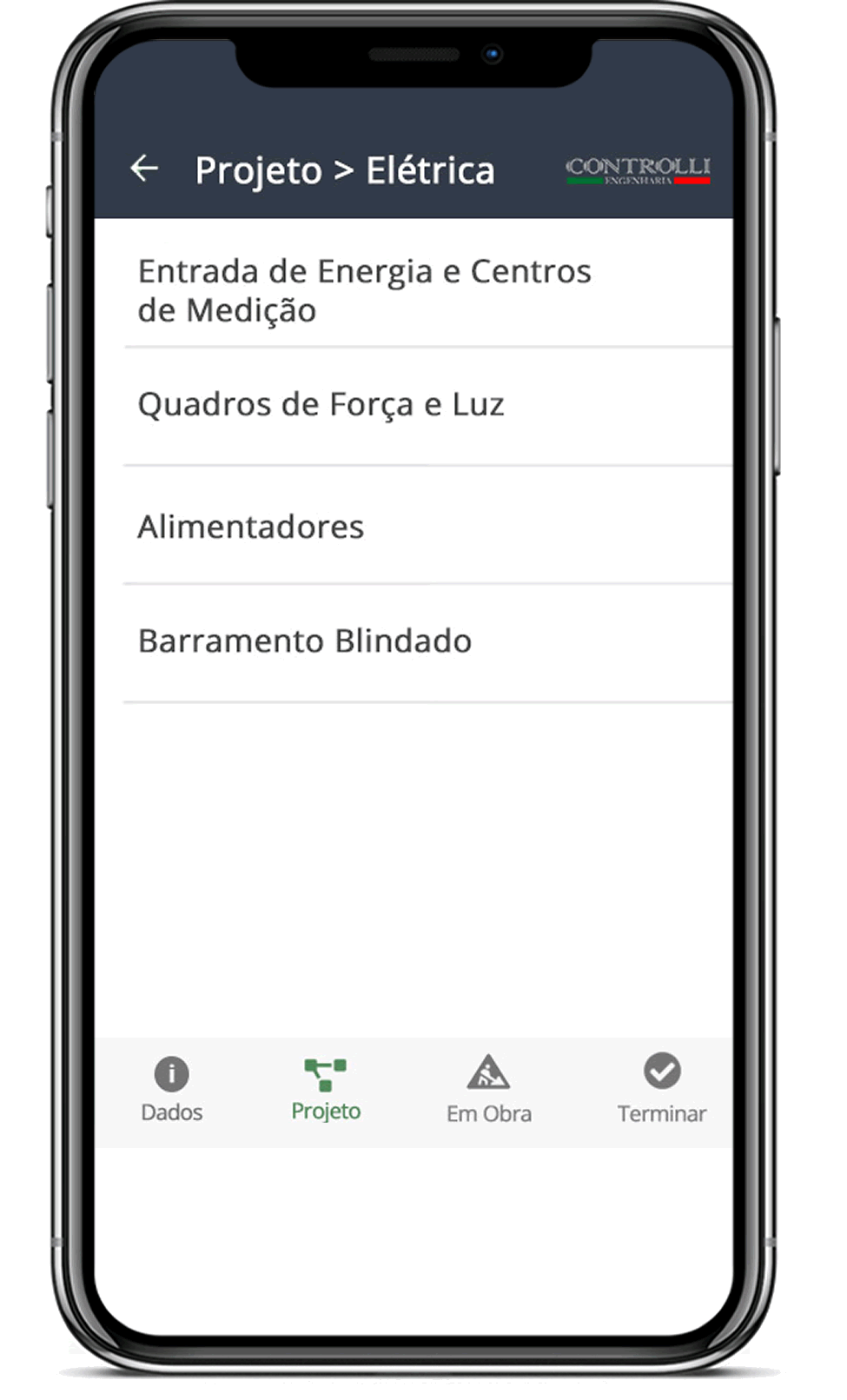Image resolution: width=847 pixels, height=1400 pixels.
Task: Switch to the Dados tab
Action: click(172, 1090)
